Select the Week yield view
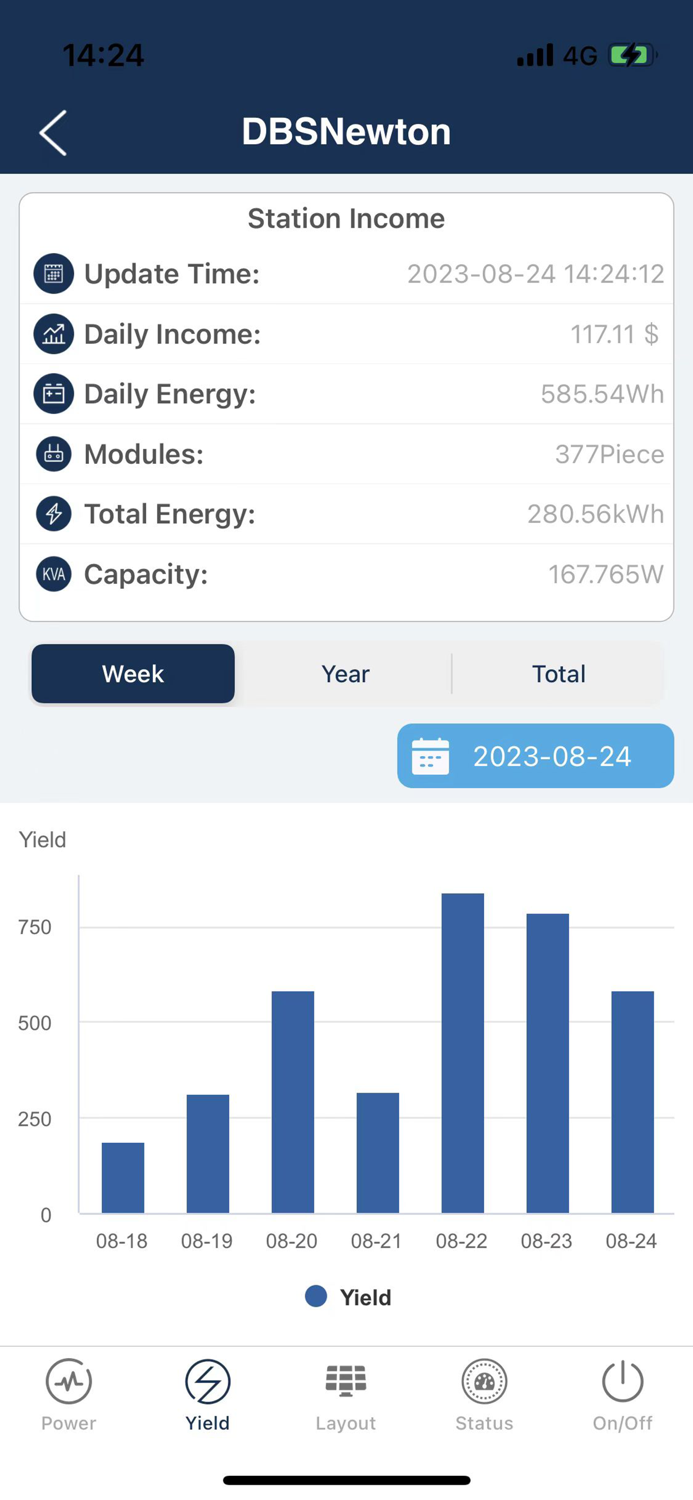 pos(133,674)
